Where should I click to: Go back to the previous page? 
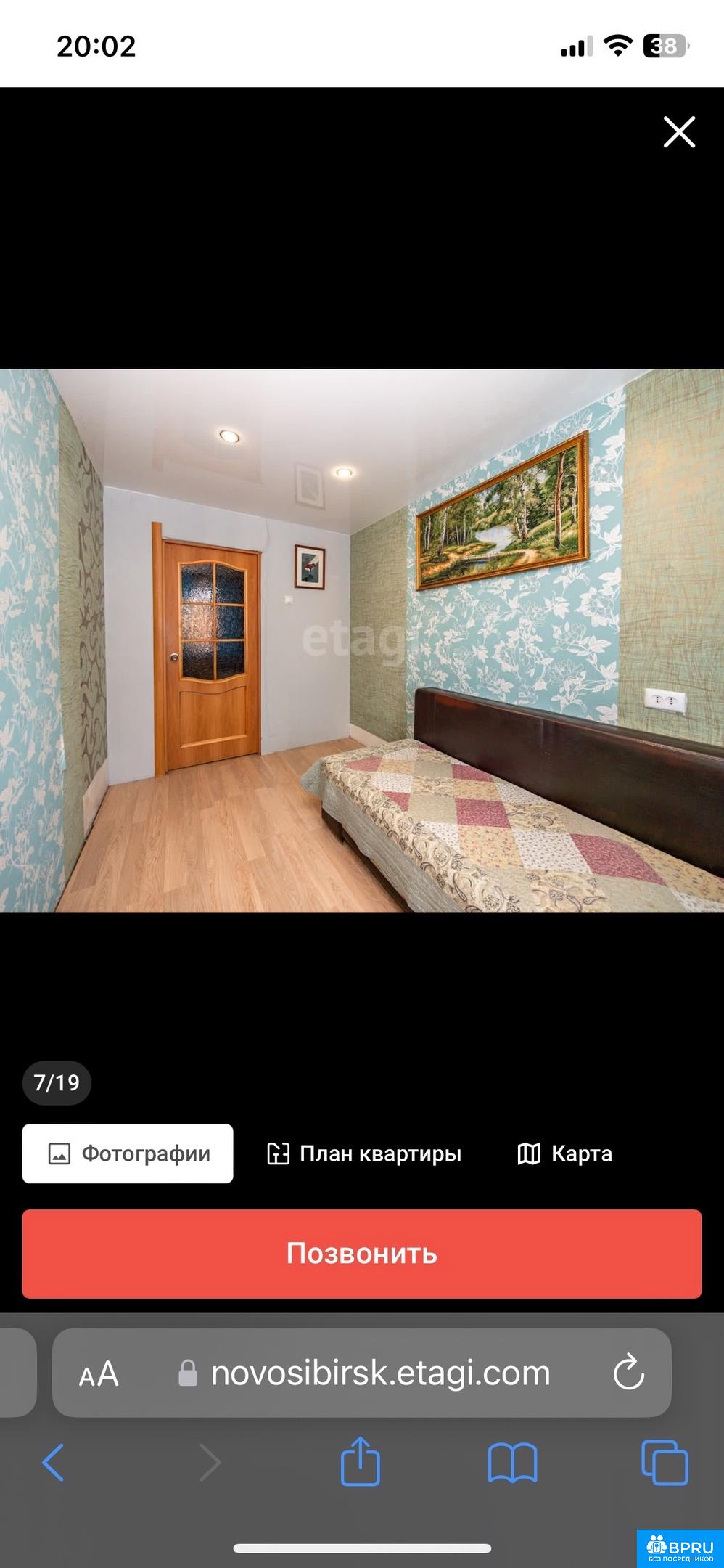54,1463
